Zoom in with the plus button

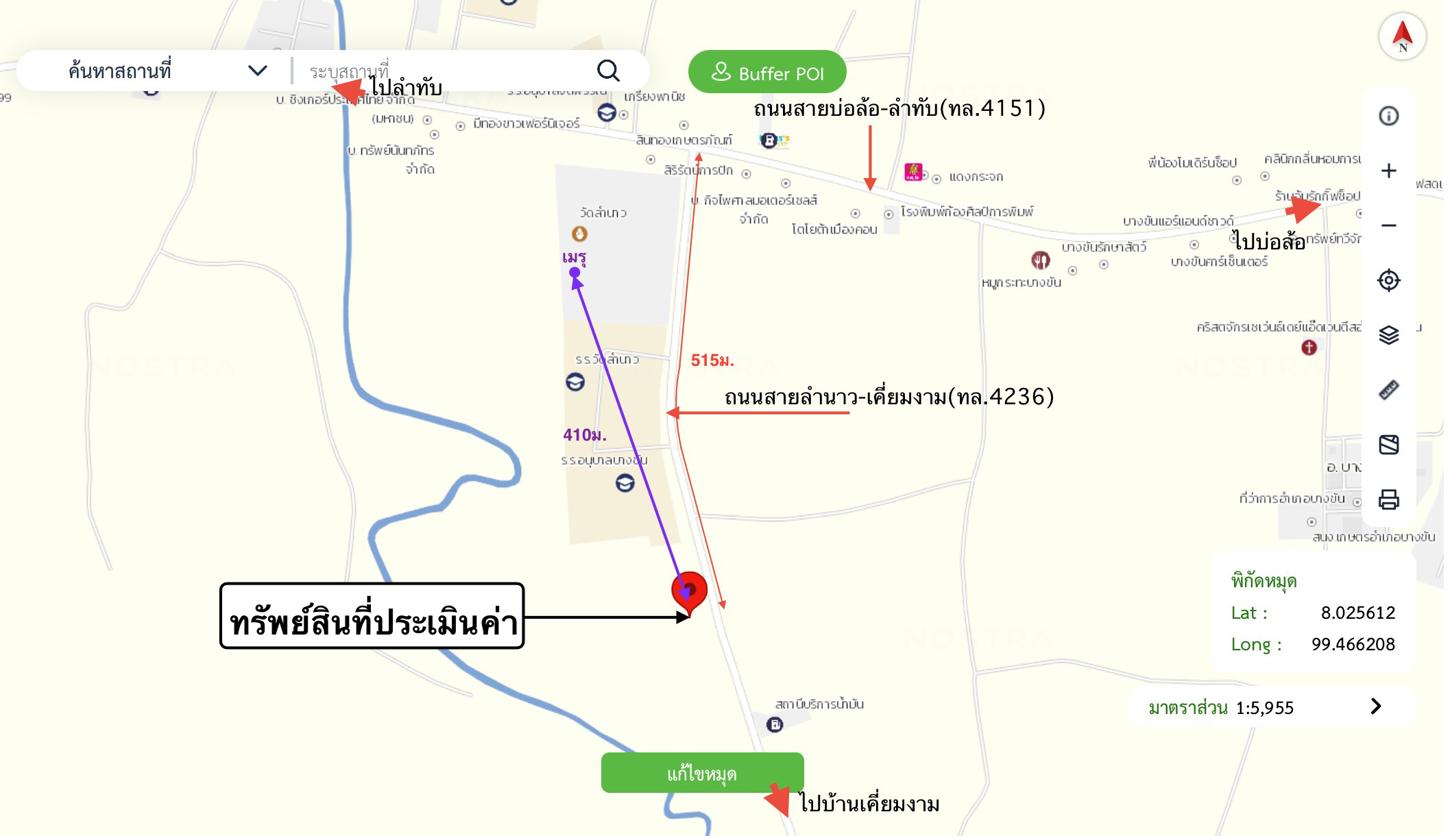pyautogui.click(x=1388, y=171)
